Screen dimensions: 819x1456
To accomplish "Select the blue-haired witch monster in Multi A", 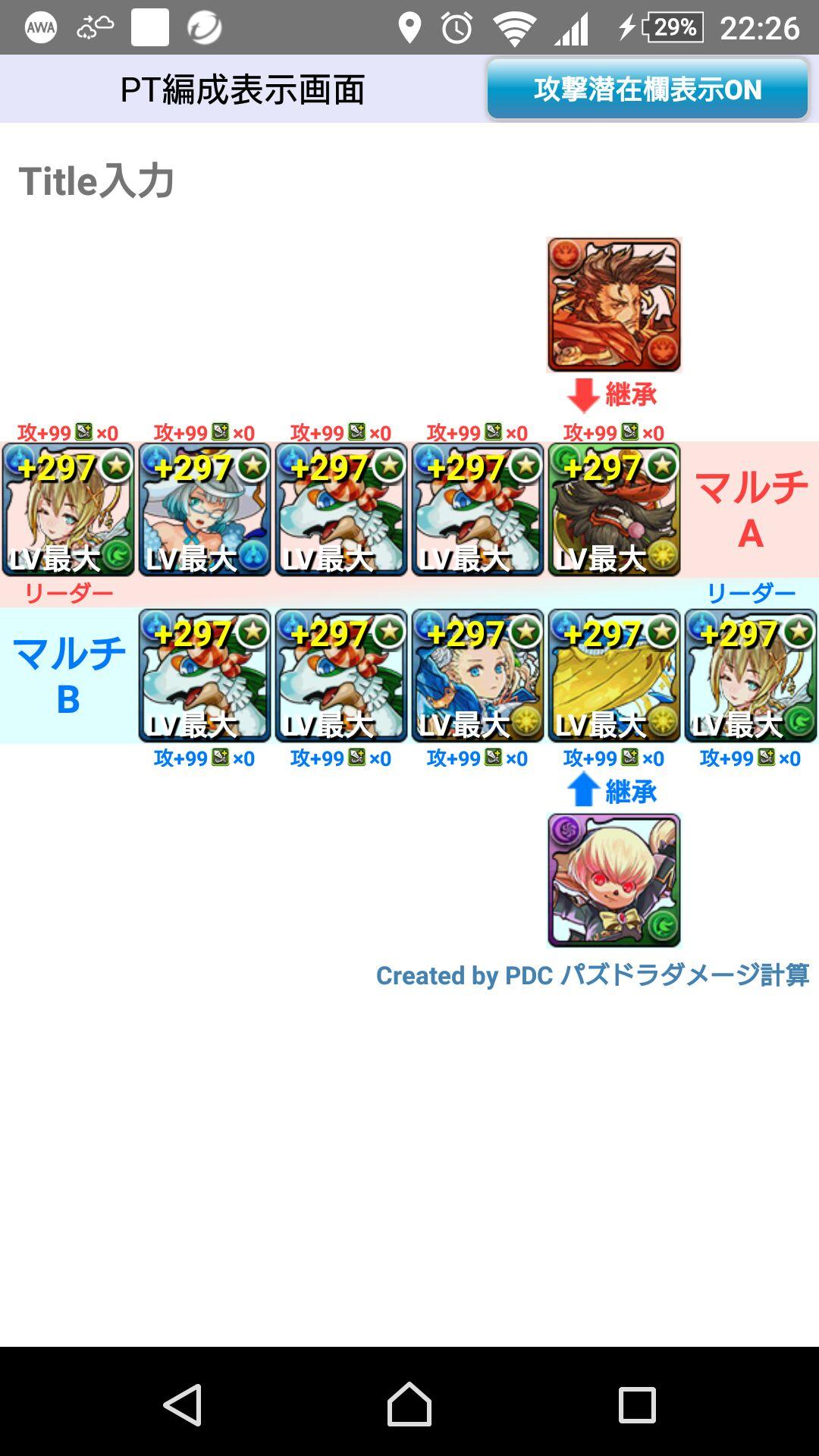I will [x=205, y=509].
